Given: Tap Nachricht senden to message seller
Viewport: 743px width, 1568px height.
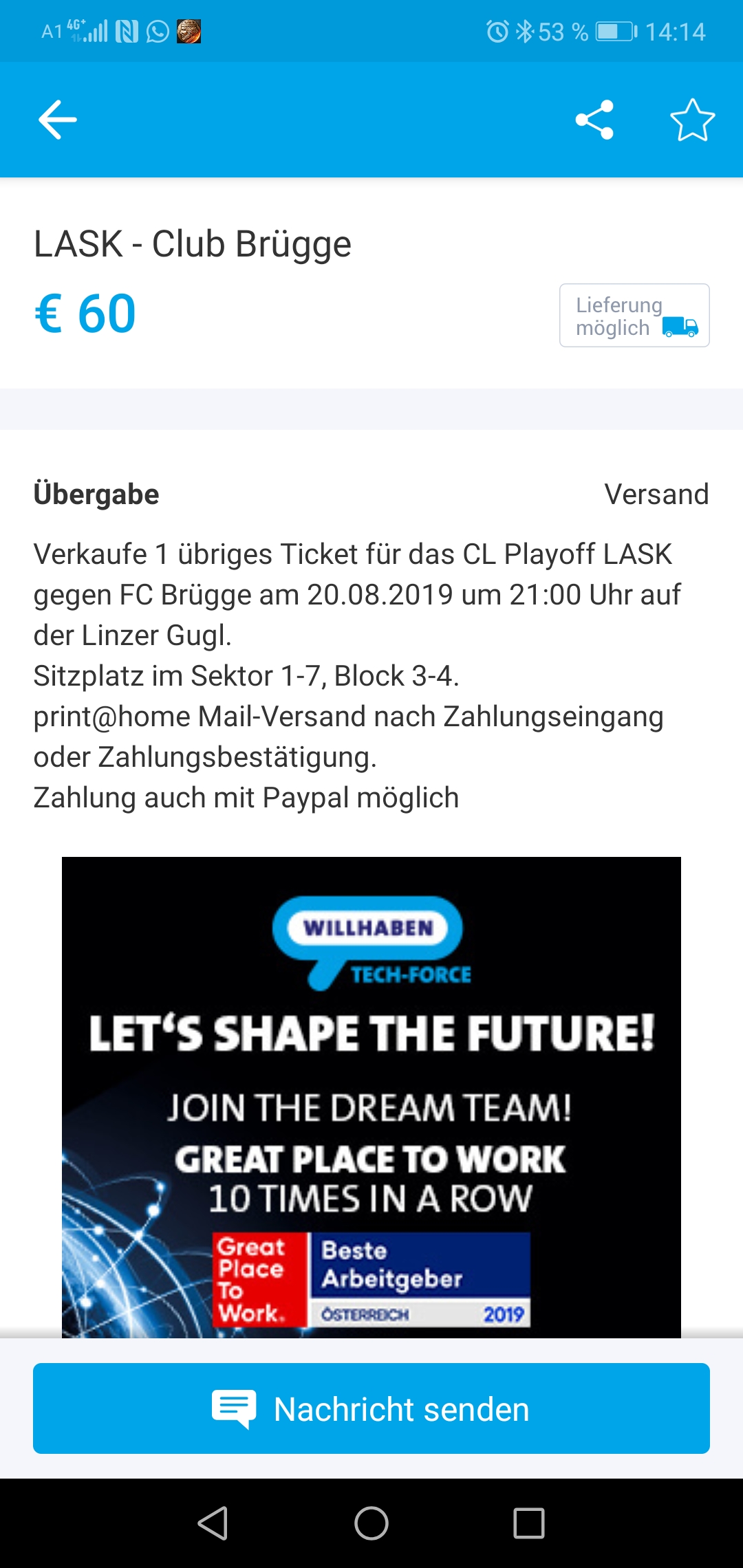Looking at the screenshot, I should pos(371,1408).
